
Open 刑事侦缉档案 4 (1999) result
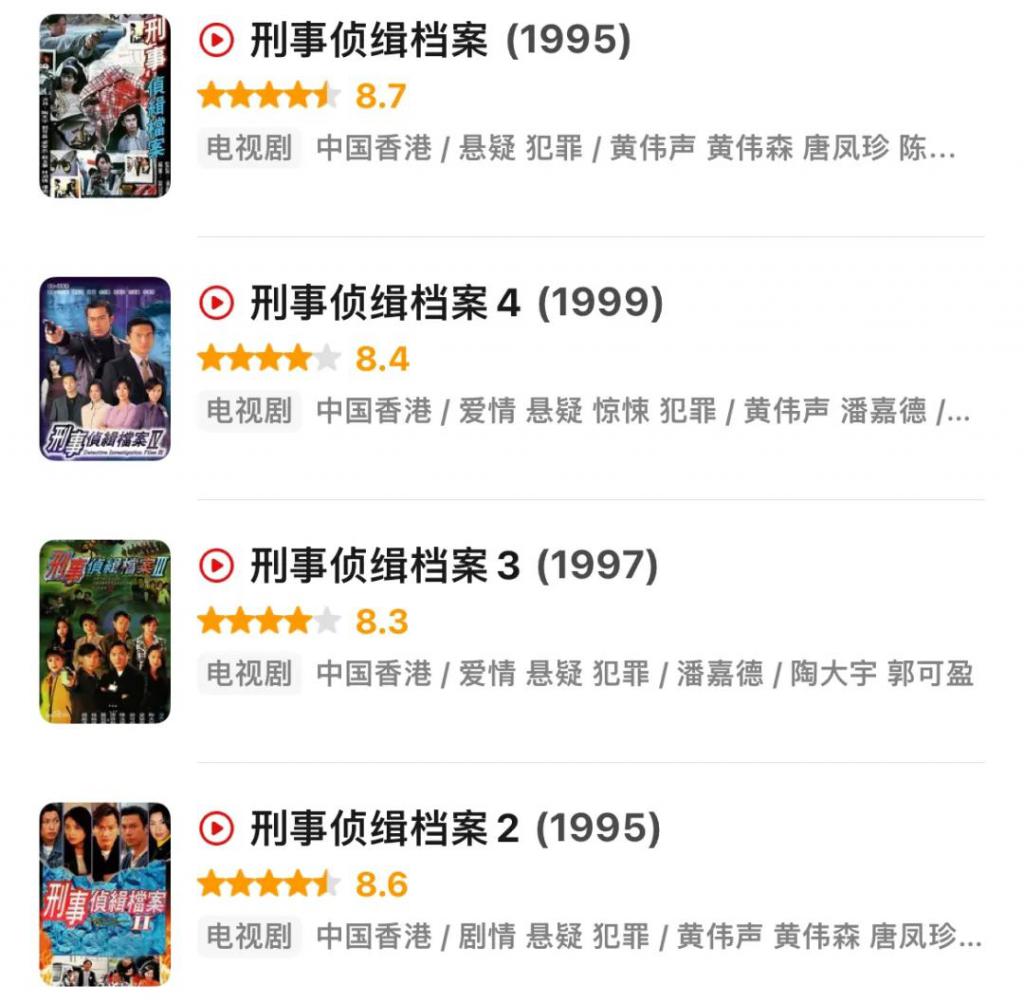pyautogui.click(x=455, y=304)
